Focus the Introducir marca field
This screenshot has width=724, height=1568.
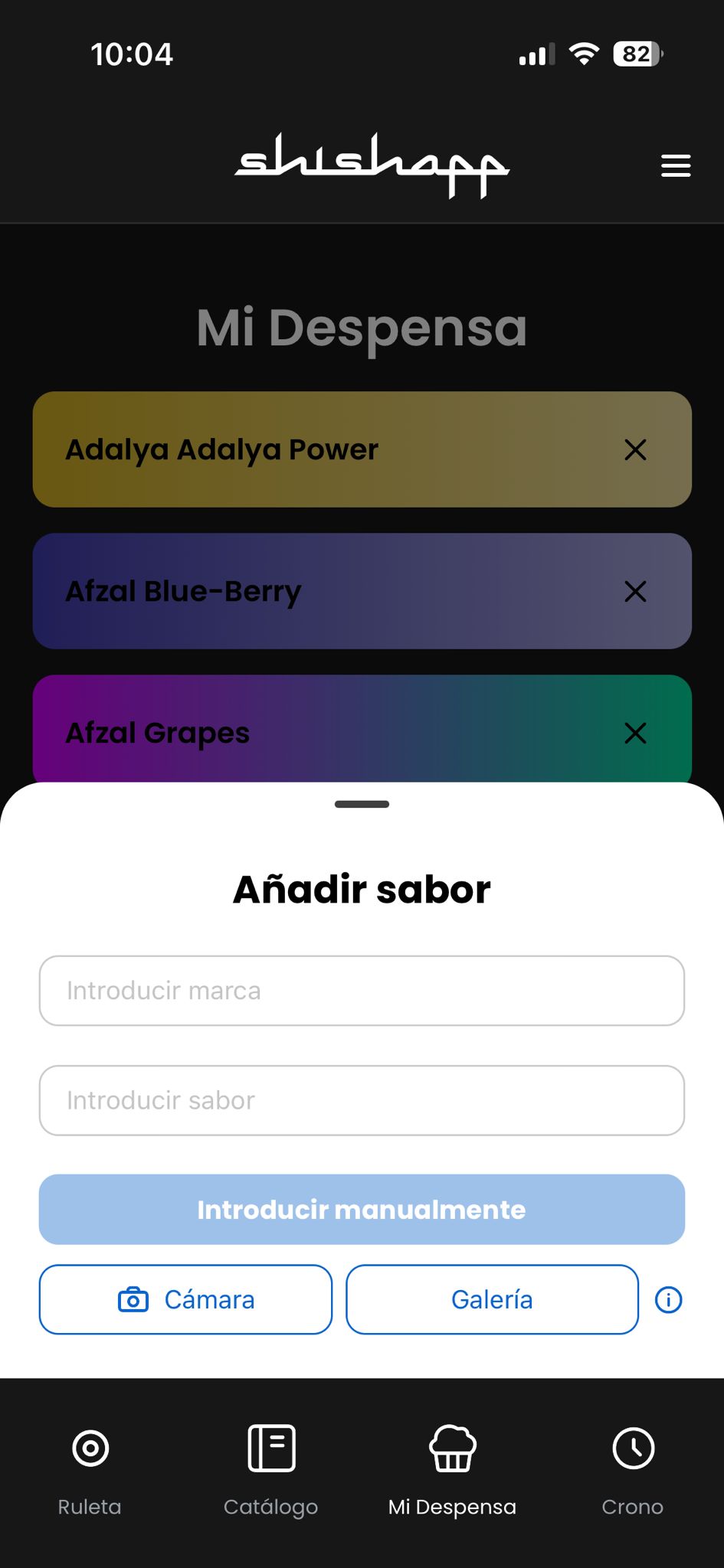pos(362,991)
